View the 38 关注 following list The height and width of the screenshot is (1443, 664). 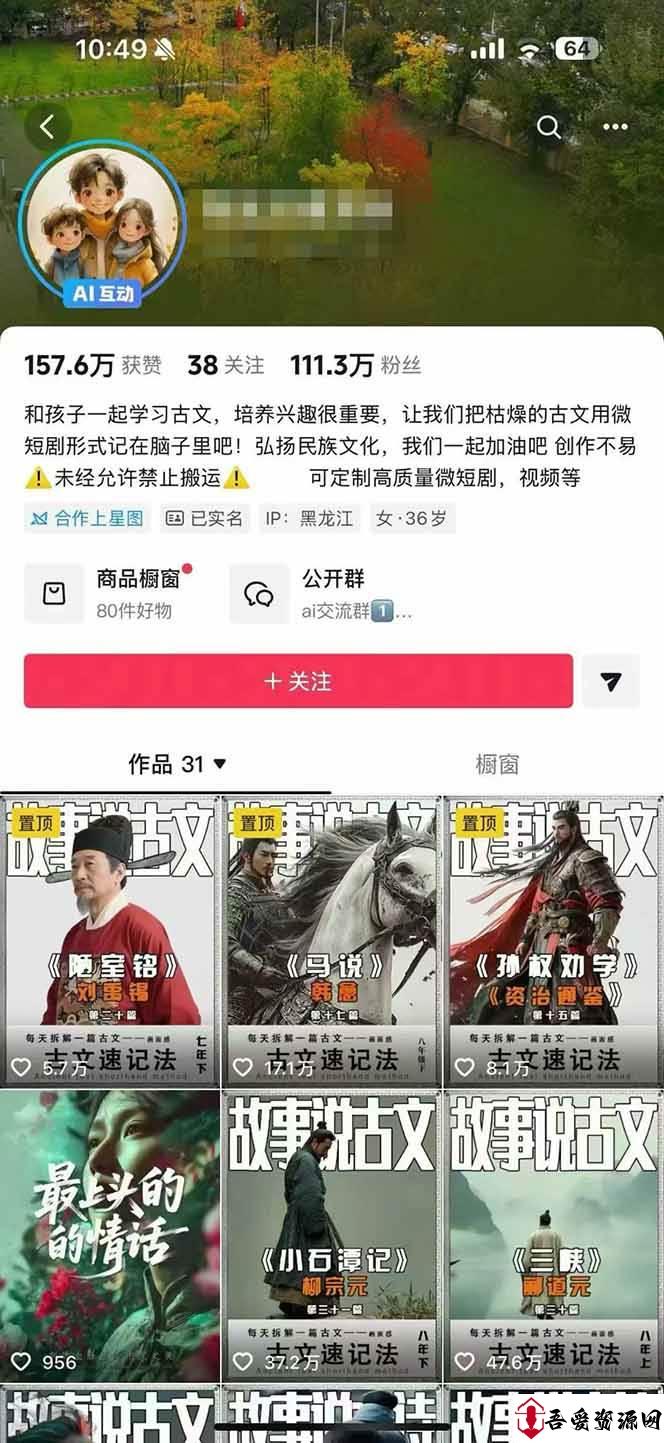click(226, 366)
